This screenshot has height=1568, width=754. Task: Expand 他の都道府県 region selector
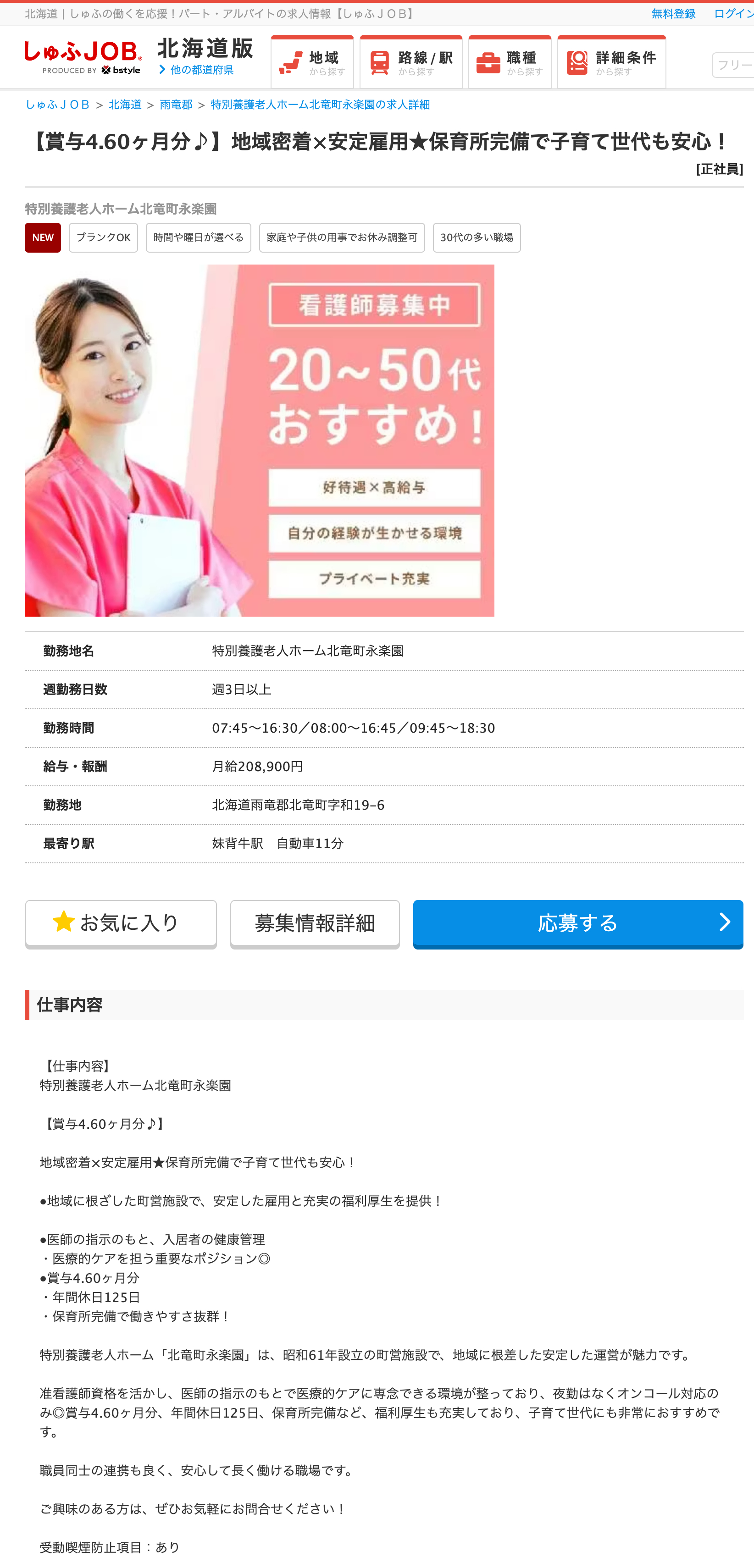pyautogui.click(x=197, y=69)
